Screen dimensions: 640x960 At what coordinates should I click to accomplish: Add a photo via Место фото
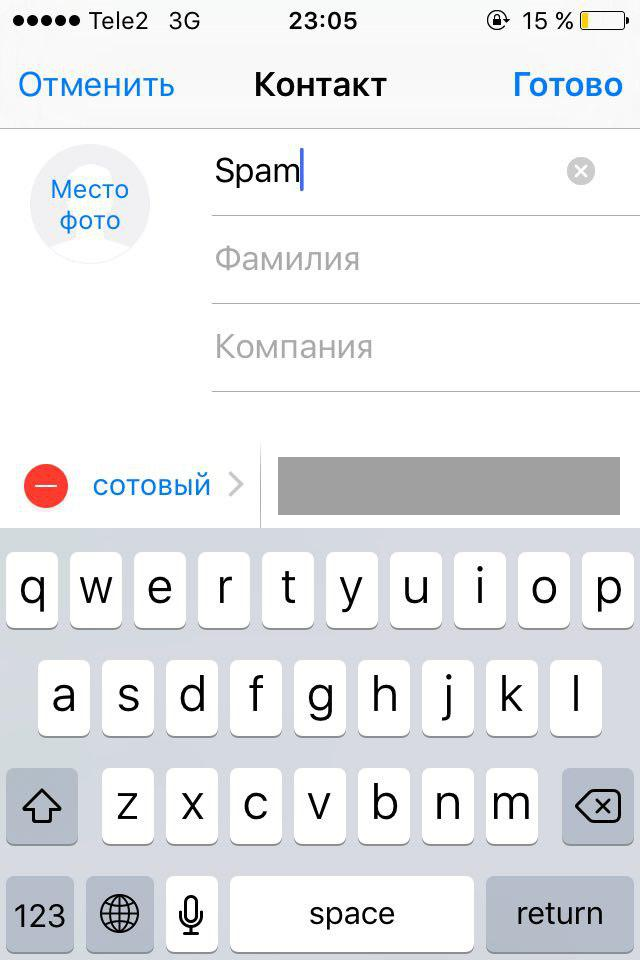click(x=90, y=204)
